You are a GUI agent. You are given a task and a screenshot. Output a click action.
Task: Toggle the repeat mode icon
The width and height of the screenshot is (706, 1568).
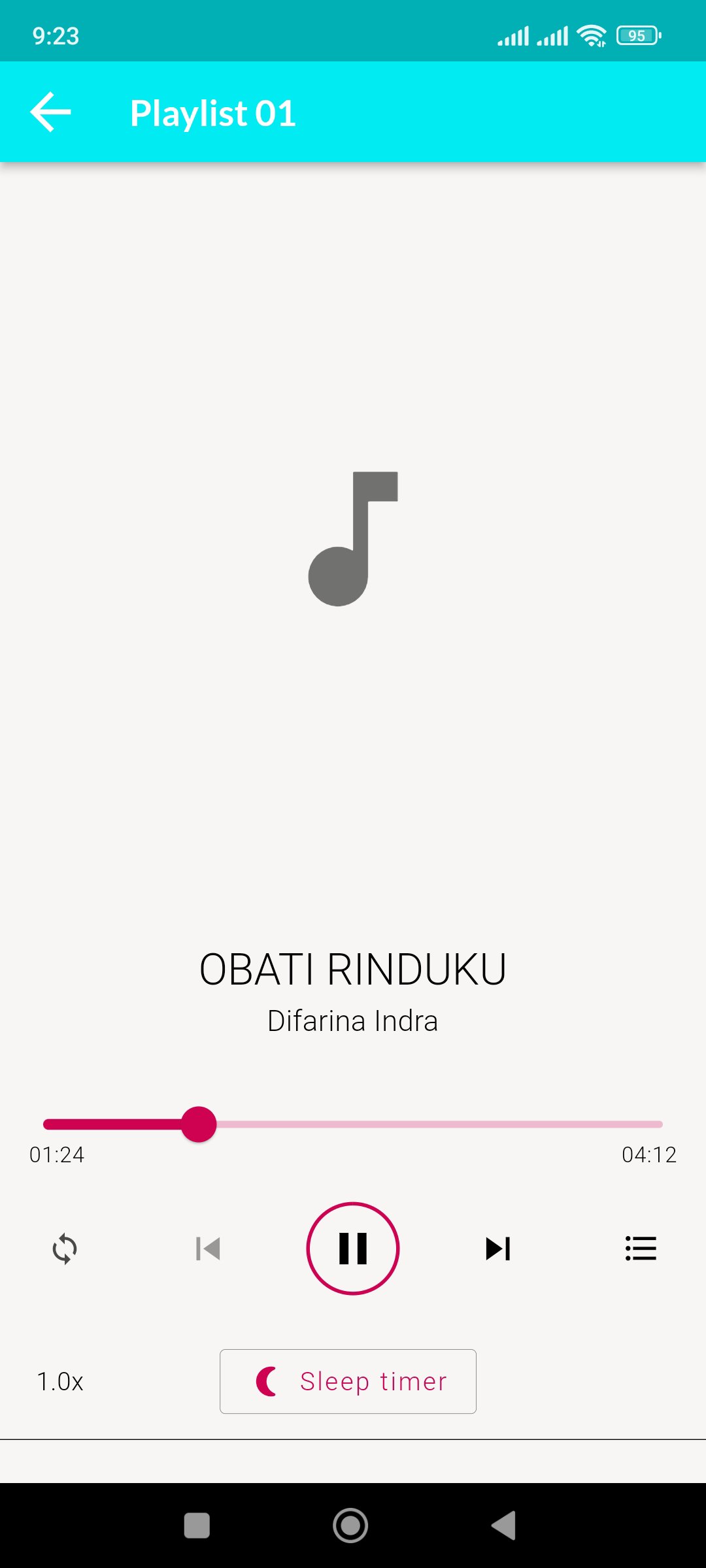[x=65, y=1249]
